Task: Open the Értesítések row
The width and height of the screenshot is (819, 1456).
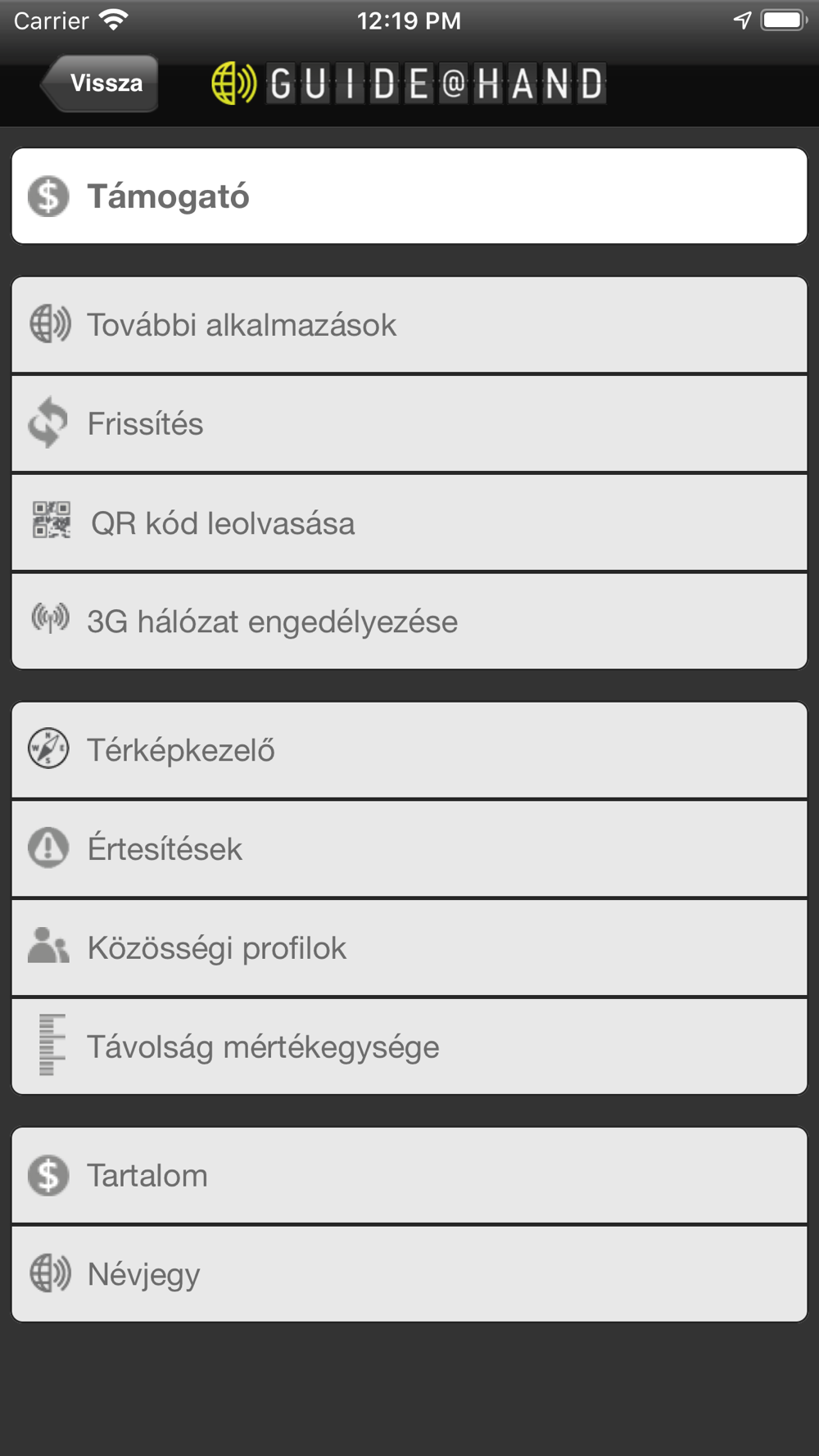Action: (409, 849)
